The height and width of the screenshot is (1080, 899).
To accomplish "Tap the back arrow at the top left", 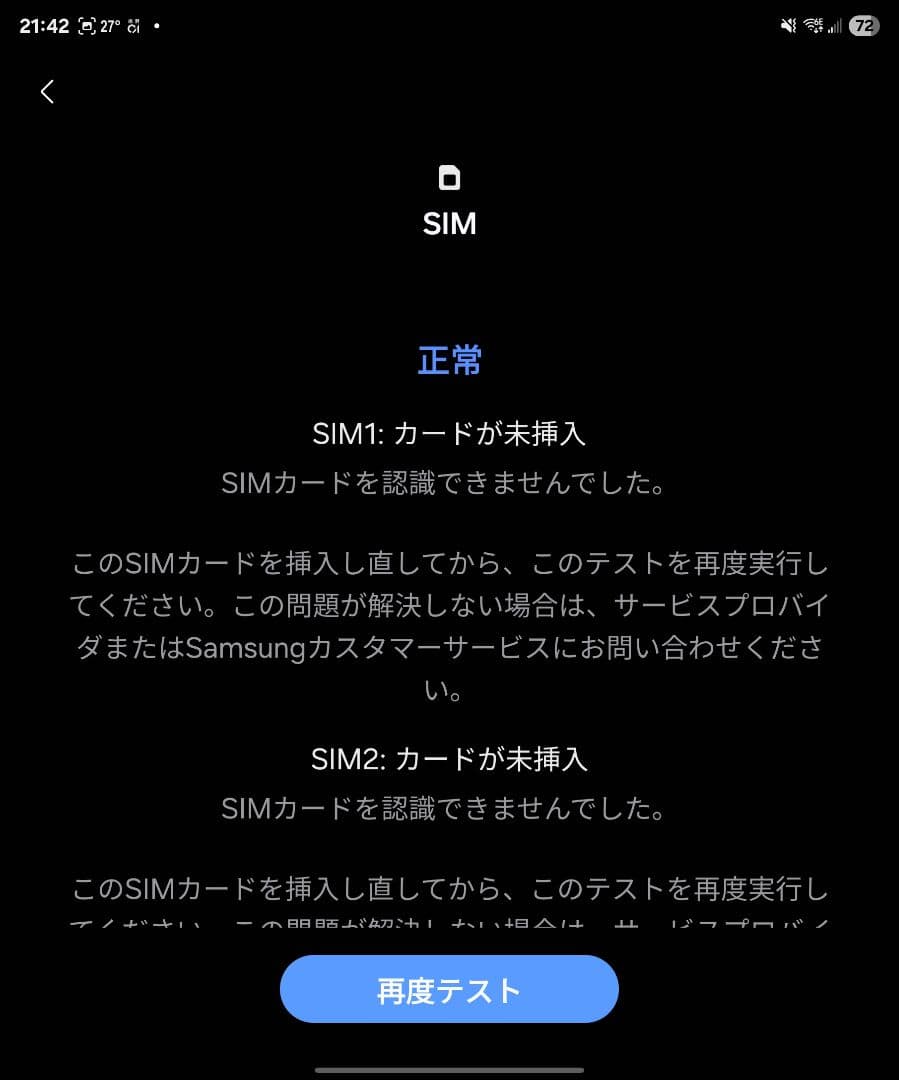I will tap(47, 91).
